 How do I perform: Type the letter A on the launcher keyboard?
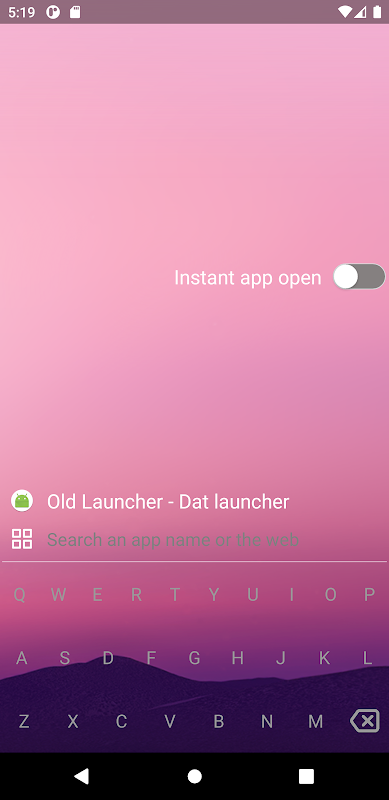pyautogui.click(x=21, y=658)
